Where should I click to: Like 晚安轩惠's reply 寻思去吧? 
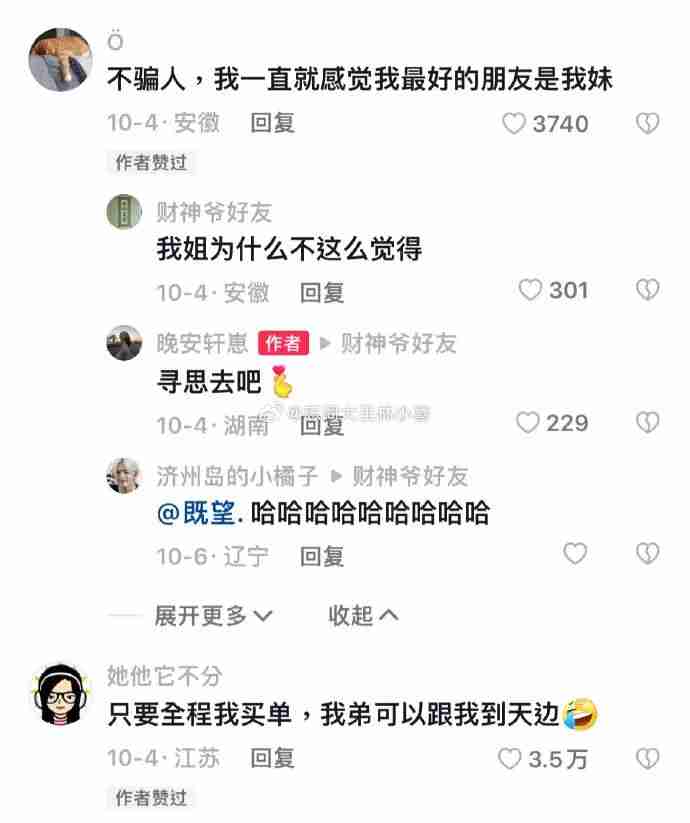click(528, 423)
